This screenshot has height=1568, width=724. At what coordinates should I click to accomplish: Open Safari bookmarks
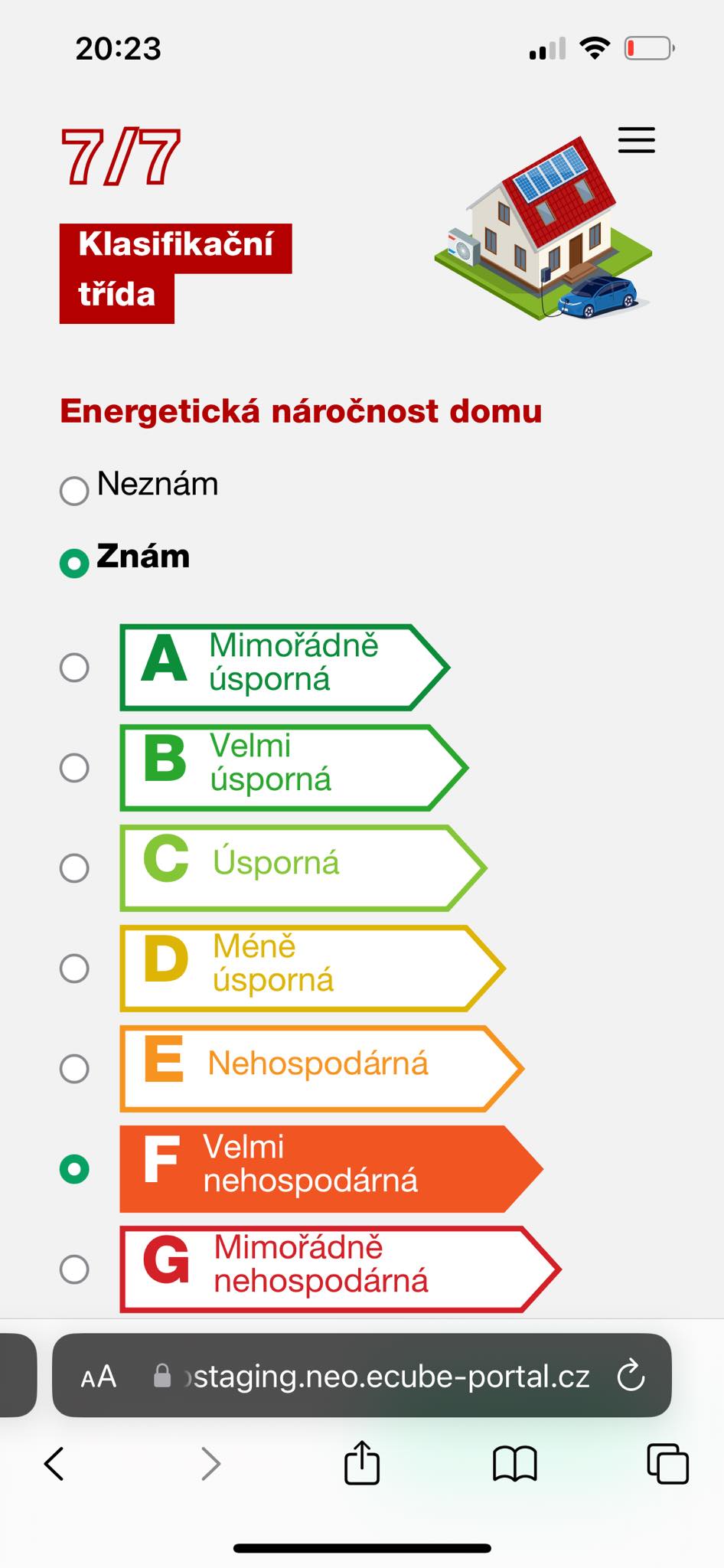(x=515, y=1464)
